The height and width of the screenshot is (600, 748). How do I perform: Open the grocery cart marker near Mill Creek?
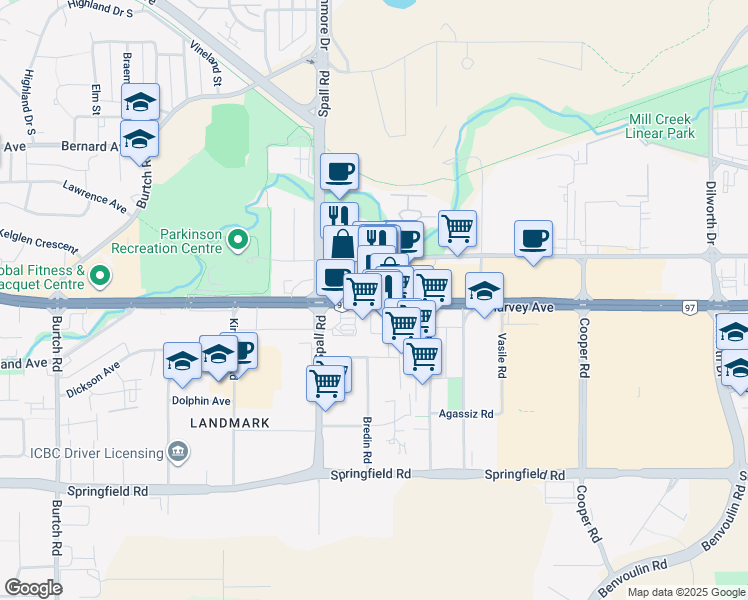pyautogui.click(x=457, y=232)
